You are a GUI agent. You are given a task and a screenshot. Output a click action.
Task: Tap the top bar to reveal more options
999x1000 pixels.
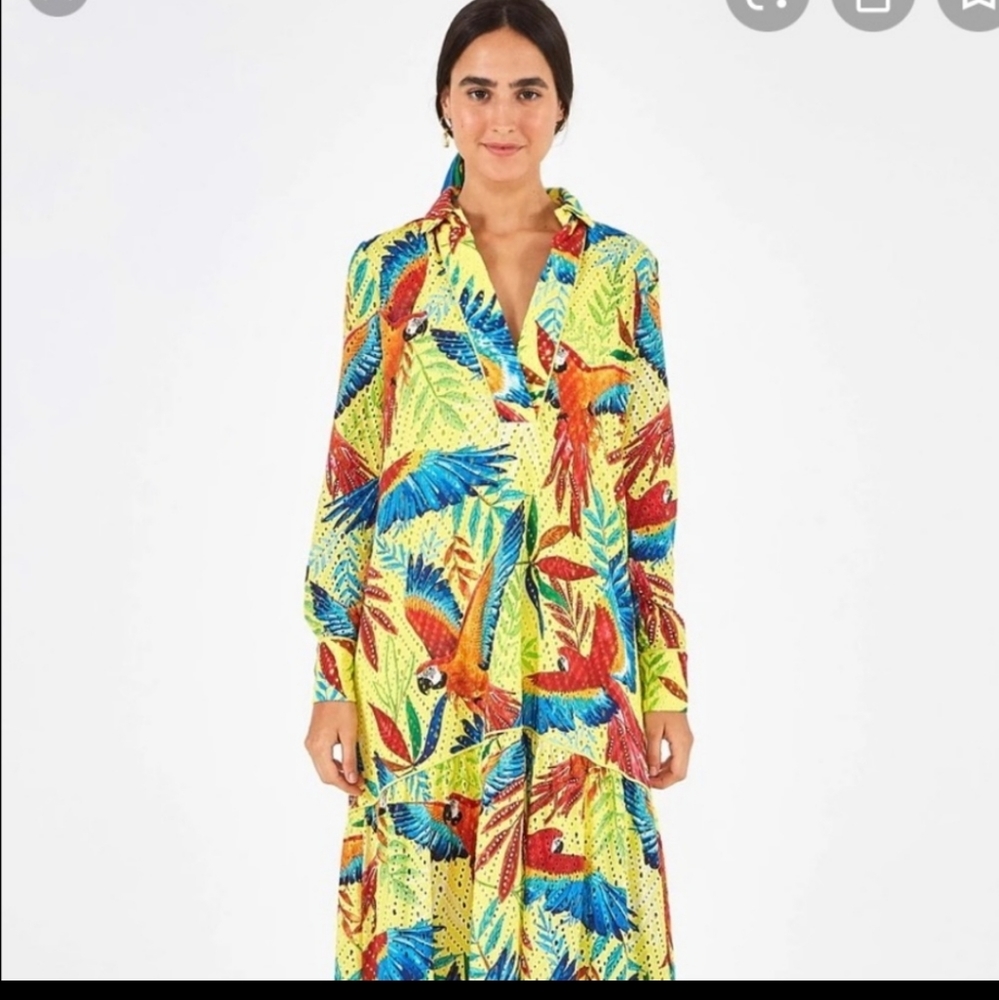[x=500, y=10]
